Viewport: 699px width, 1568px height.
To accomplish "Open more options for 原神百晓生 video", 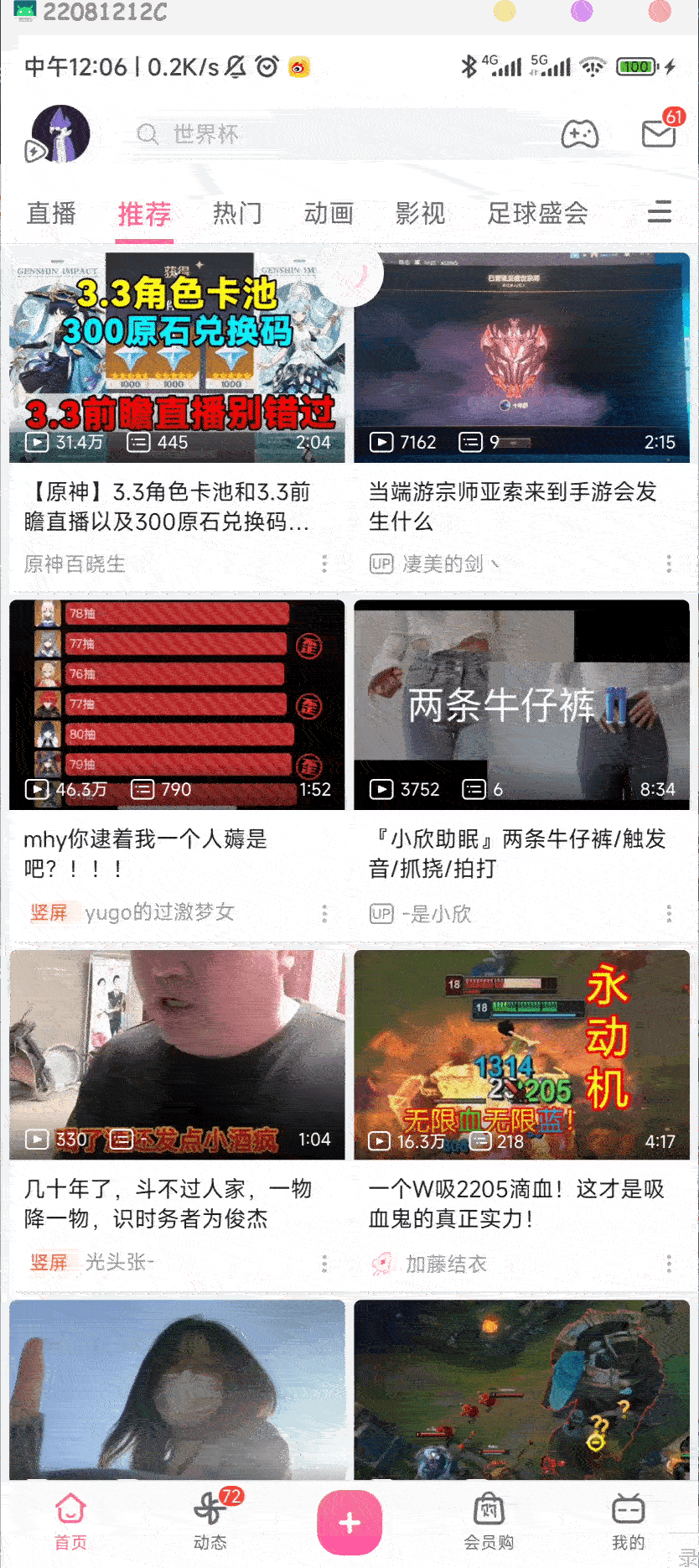I will 324,564.
